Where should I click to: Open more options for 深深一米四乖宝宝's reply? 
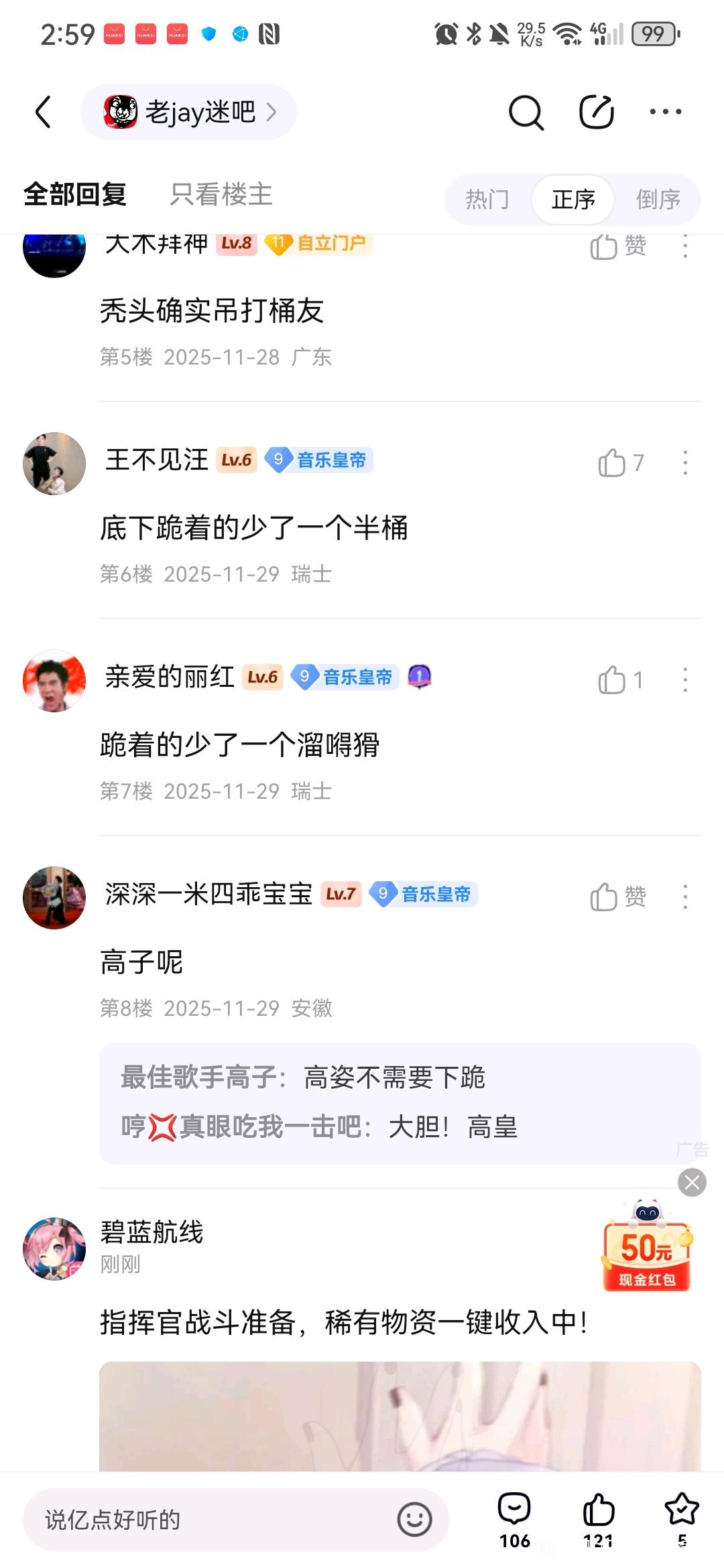[684, 897]
